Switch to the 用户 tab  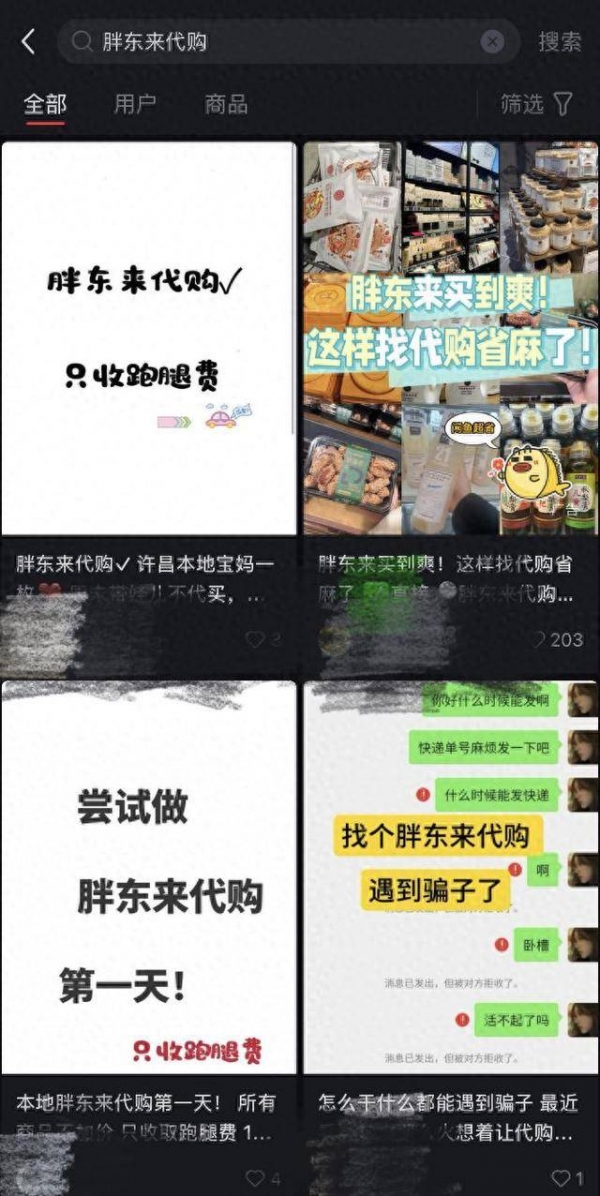pos(135,104)
